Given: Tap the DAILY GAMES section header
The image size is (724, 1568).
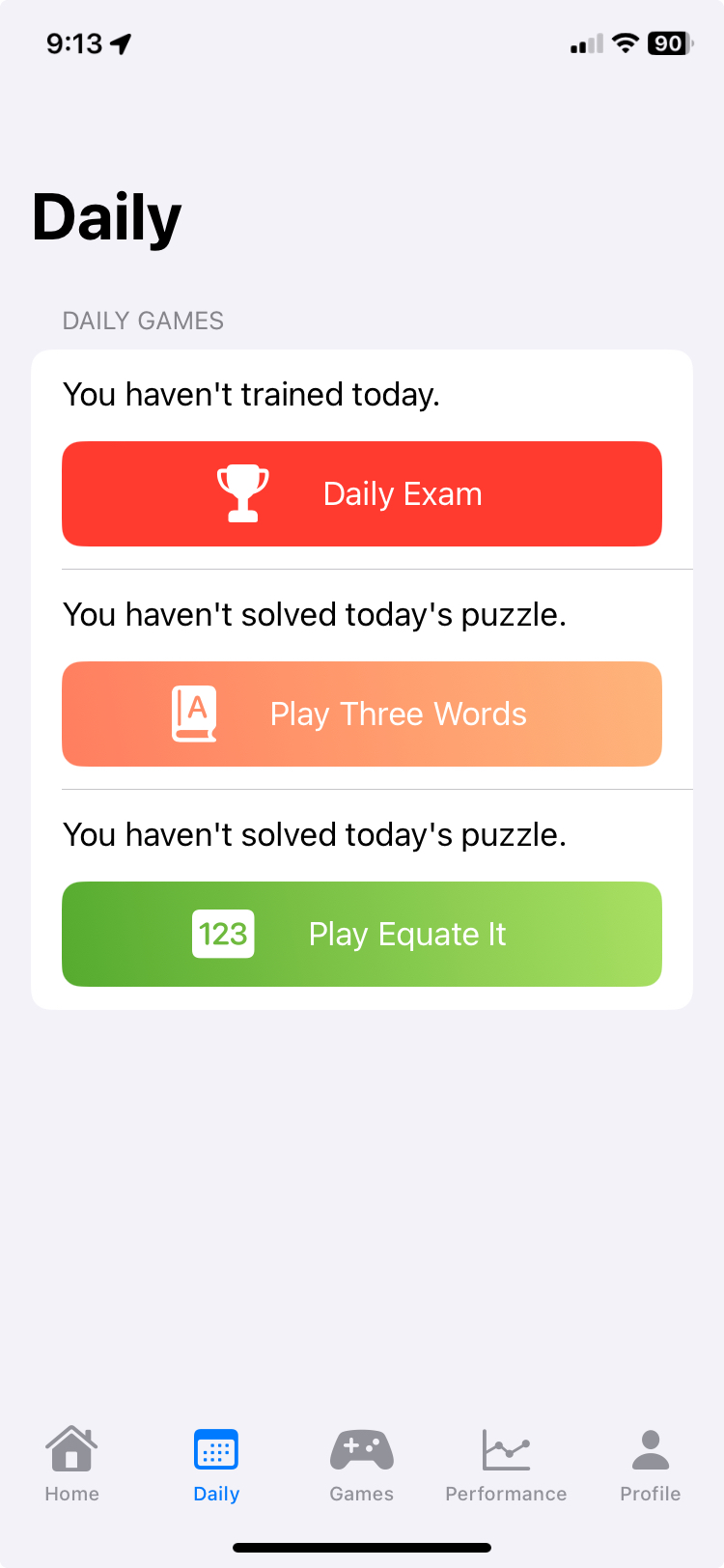Looking at the screenshot, I should tap(143, 320).
